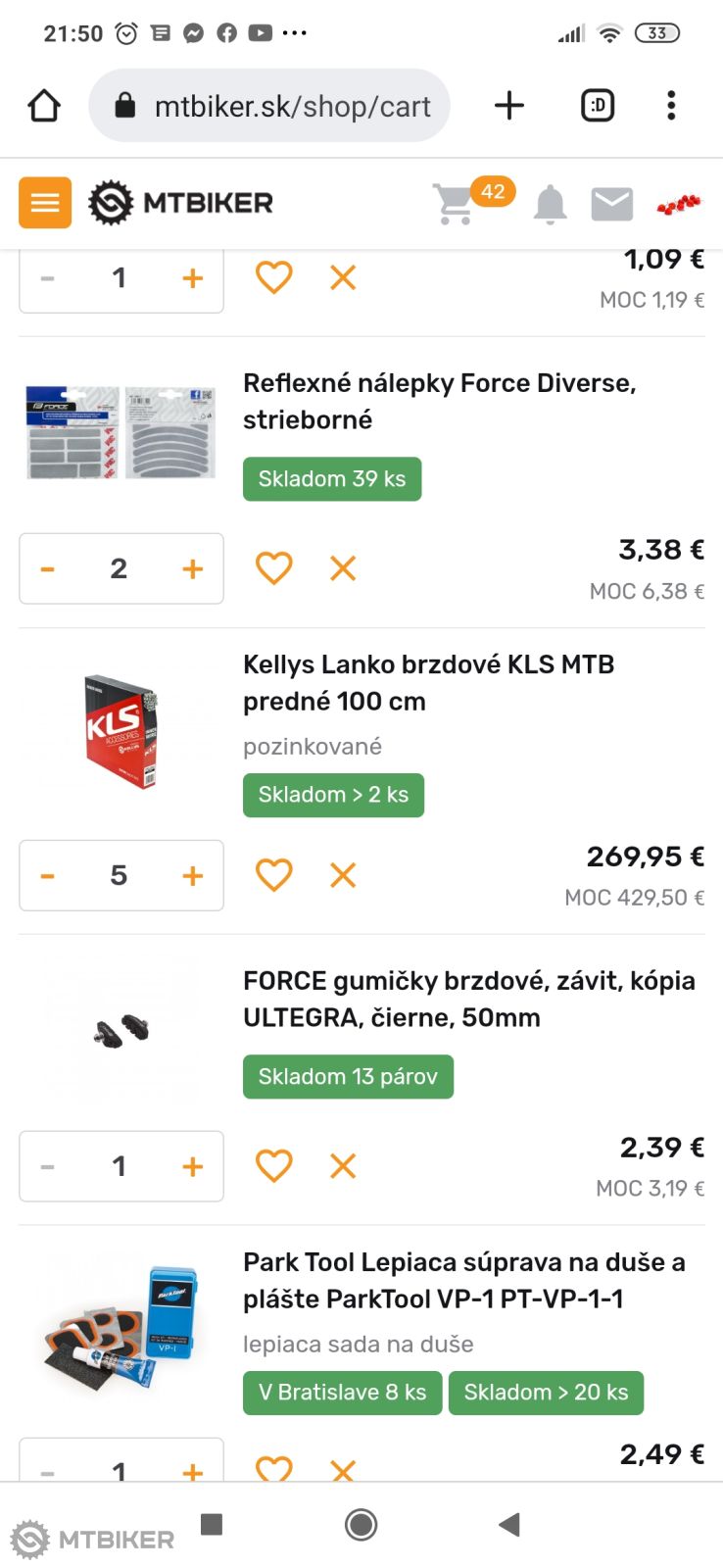Increase quantity of Kellys Lanko brzdové
Screen dimensions: 723x1568
pyautogui.click(x=193, y=875)
